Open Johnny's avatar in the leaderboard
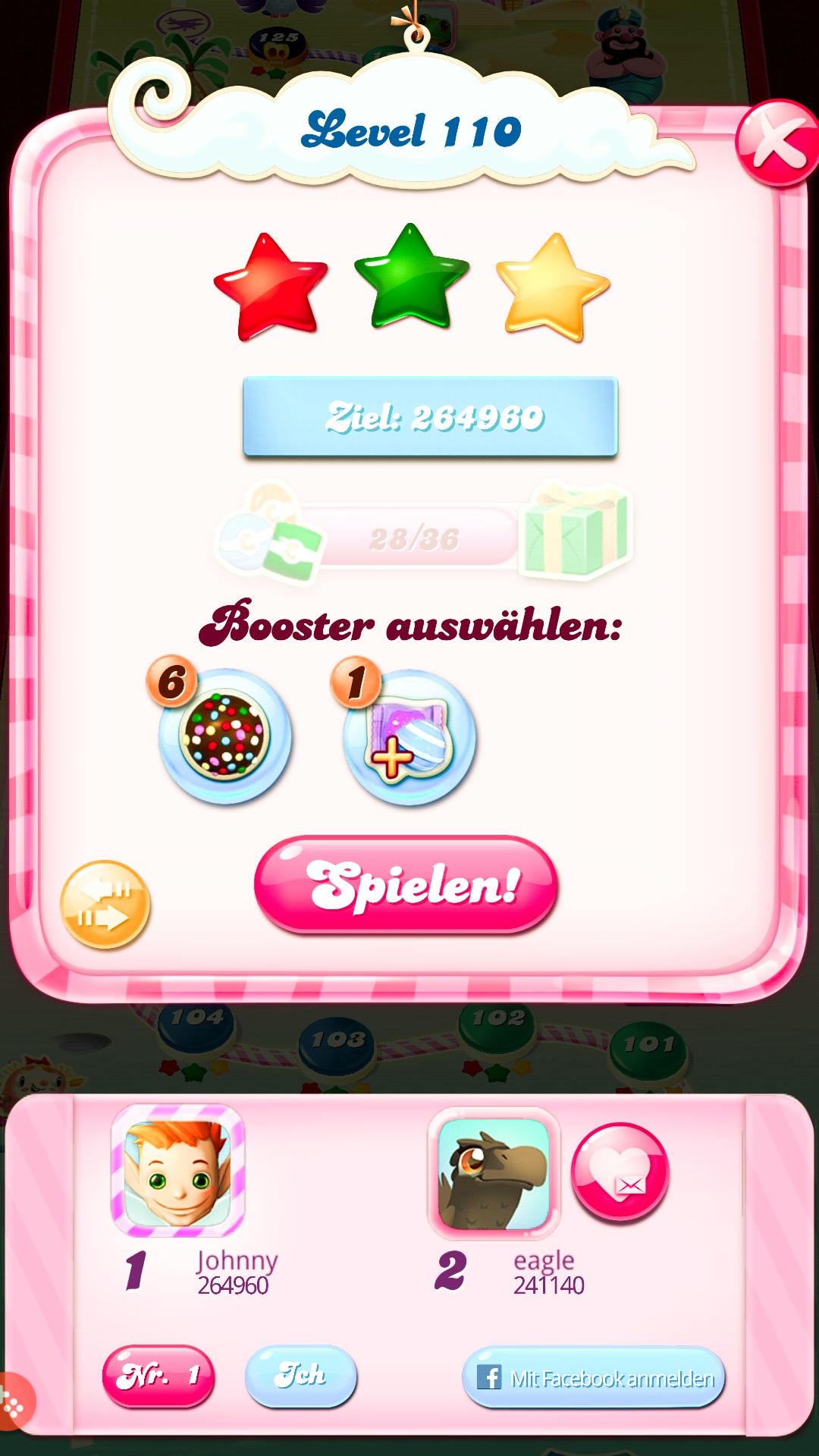Image resolution: width=819 pixels, height=1456 pixels. pos(177,1170)
